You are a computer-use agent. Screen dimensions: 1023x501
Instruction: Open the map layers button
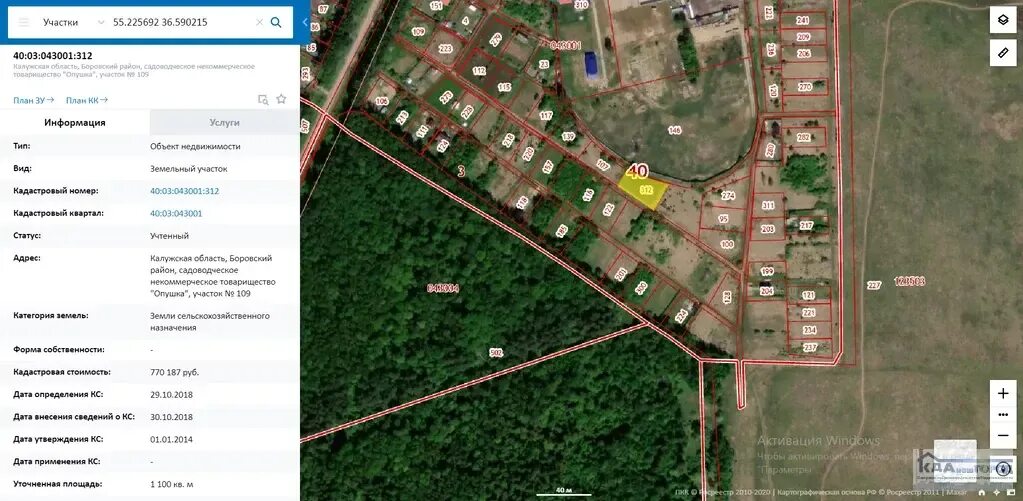pyautogui.click(x=1003, y=20)
